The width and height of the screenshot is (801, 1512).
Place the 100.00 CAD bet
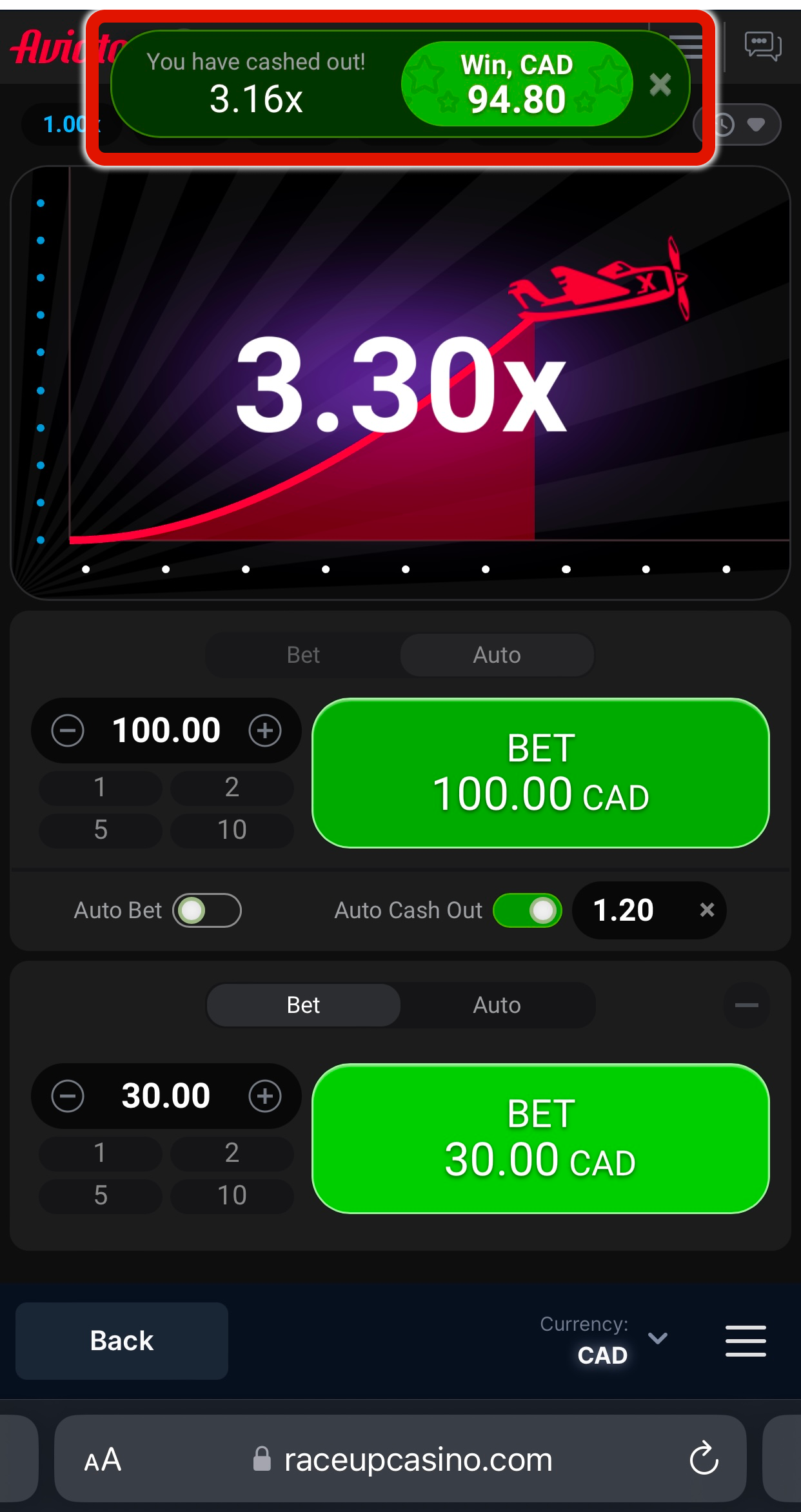point(540,772)
